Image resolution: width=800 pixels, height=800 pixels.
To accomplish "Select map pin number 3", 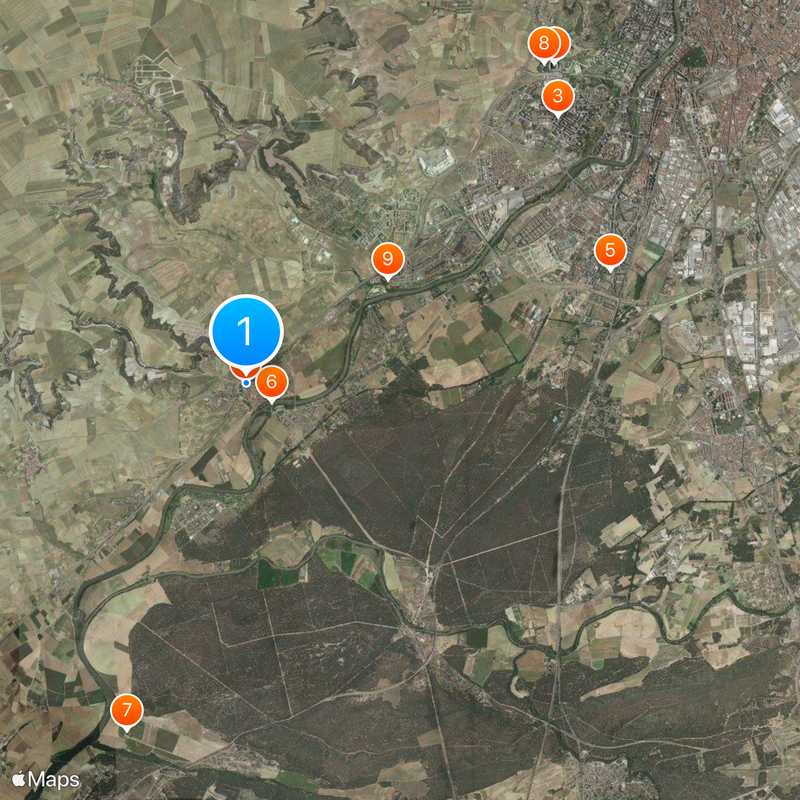I will [557, 97].
